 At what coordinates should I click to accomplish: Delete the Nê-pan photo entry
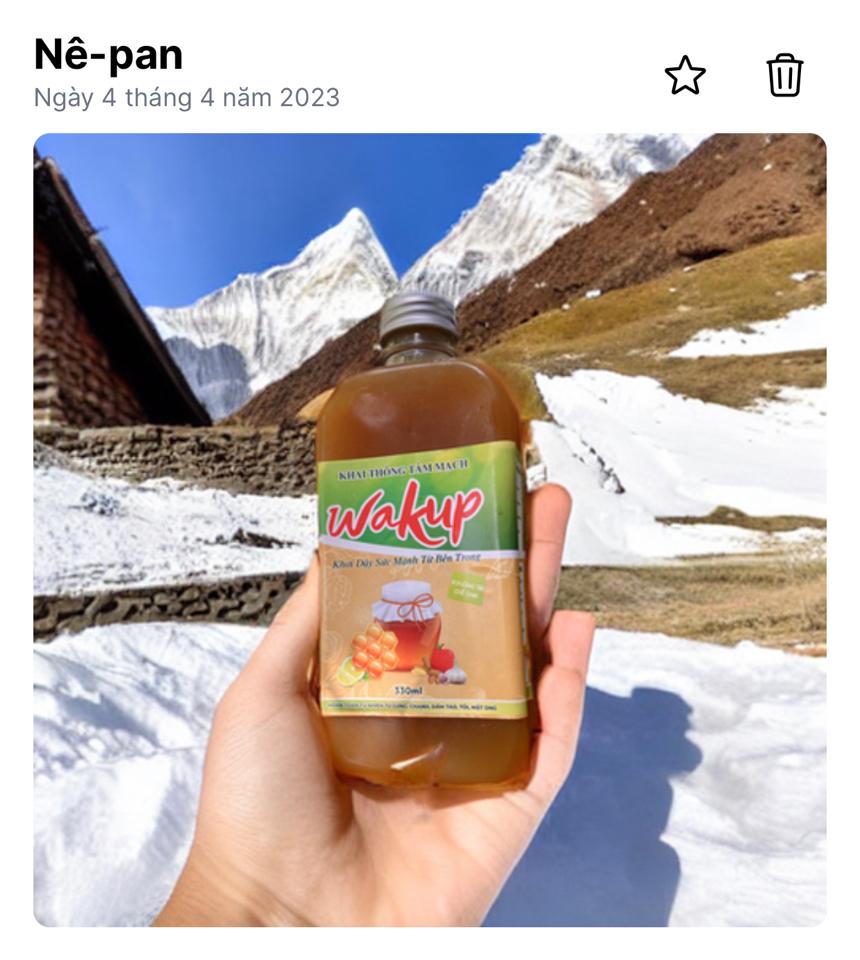785,76
